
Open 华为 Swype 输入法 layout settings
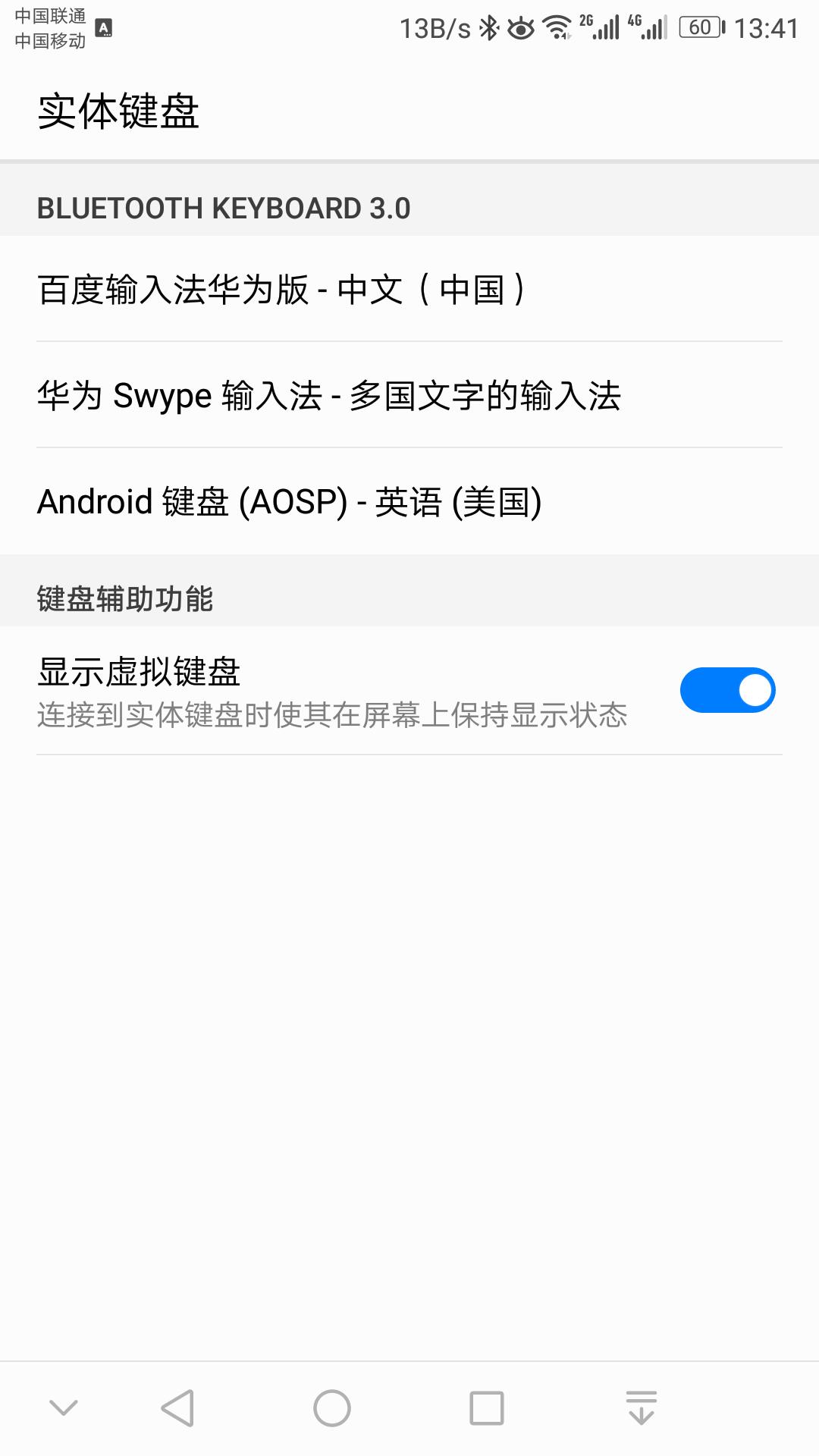tap(409, 395)
